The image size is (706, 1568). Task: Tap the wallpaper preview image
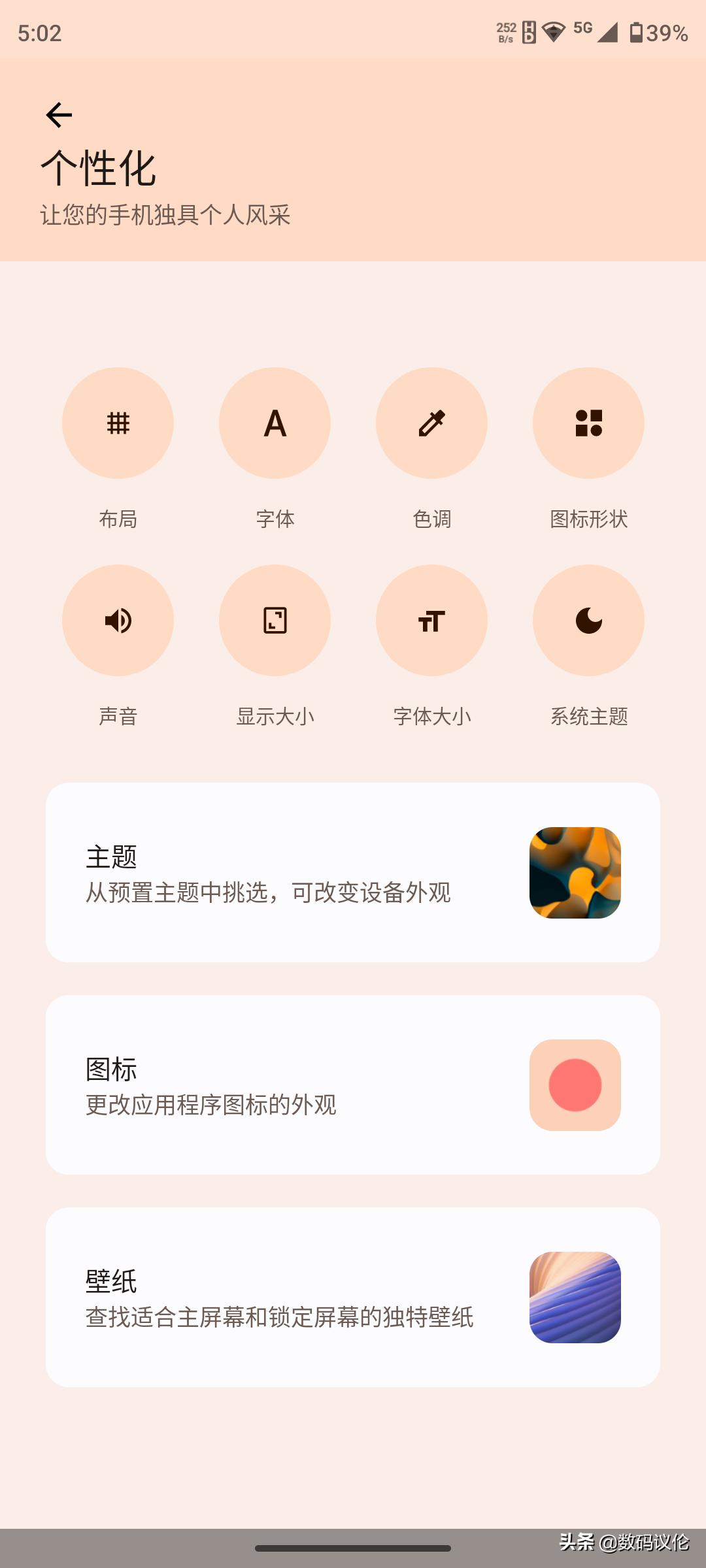(574, 1297)
